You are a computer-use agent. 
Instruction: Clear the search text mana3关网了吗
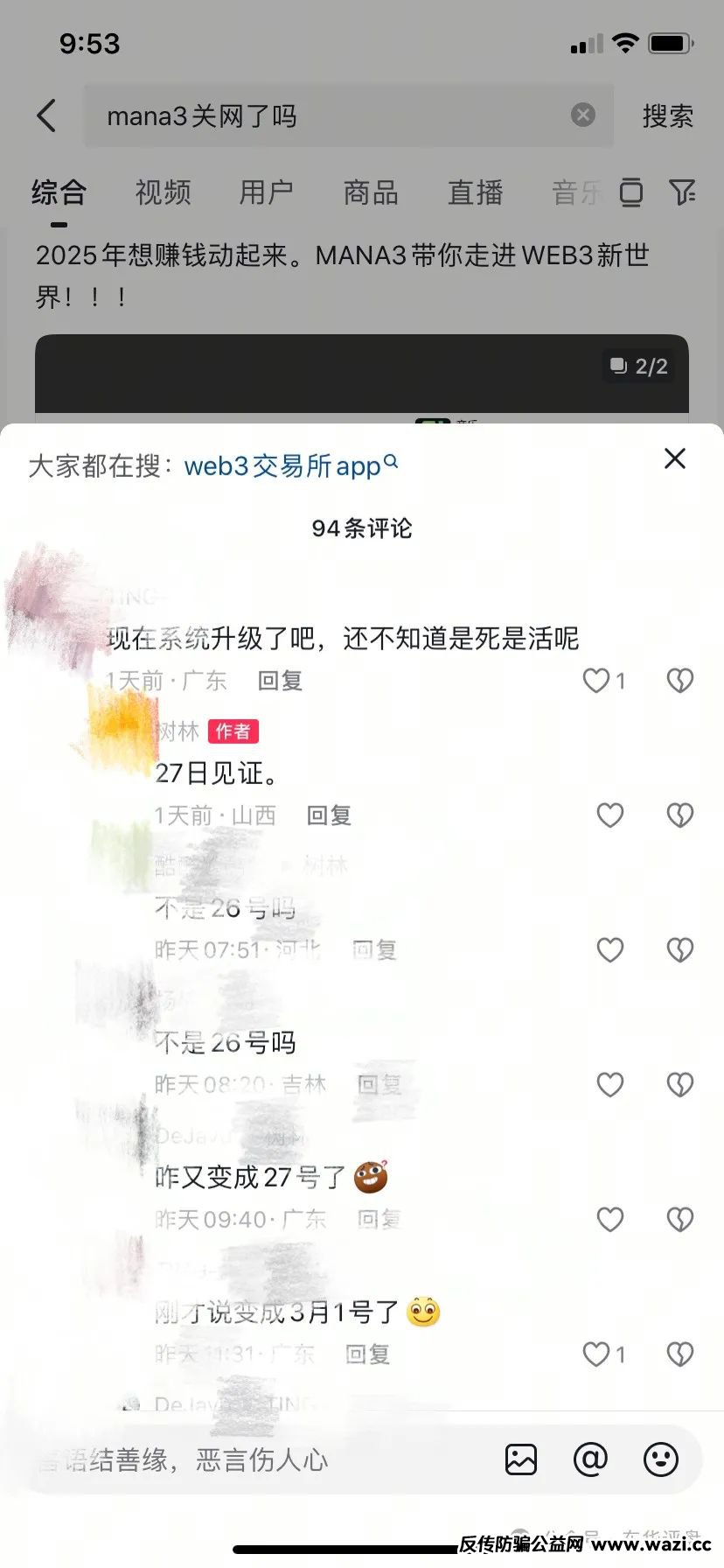[582, 115]
